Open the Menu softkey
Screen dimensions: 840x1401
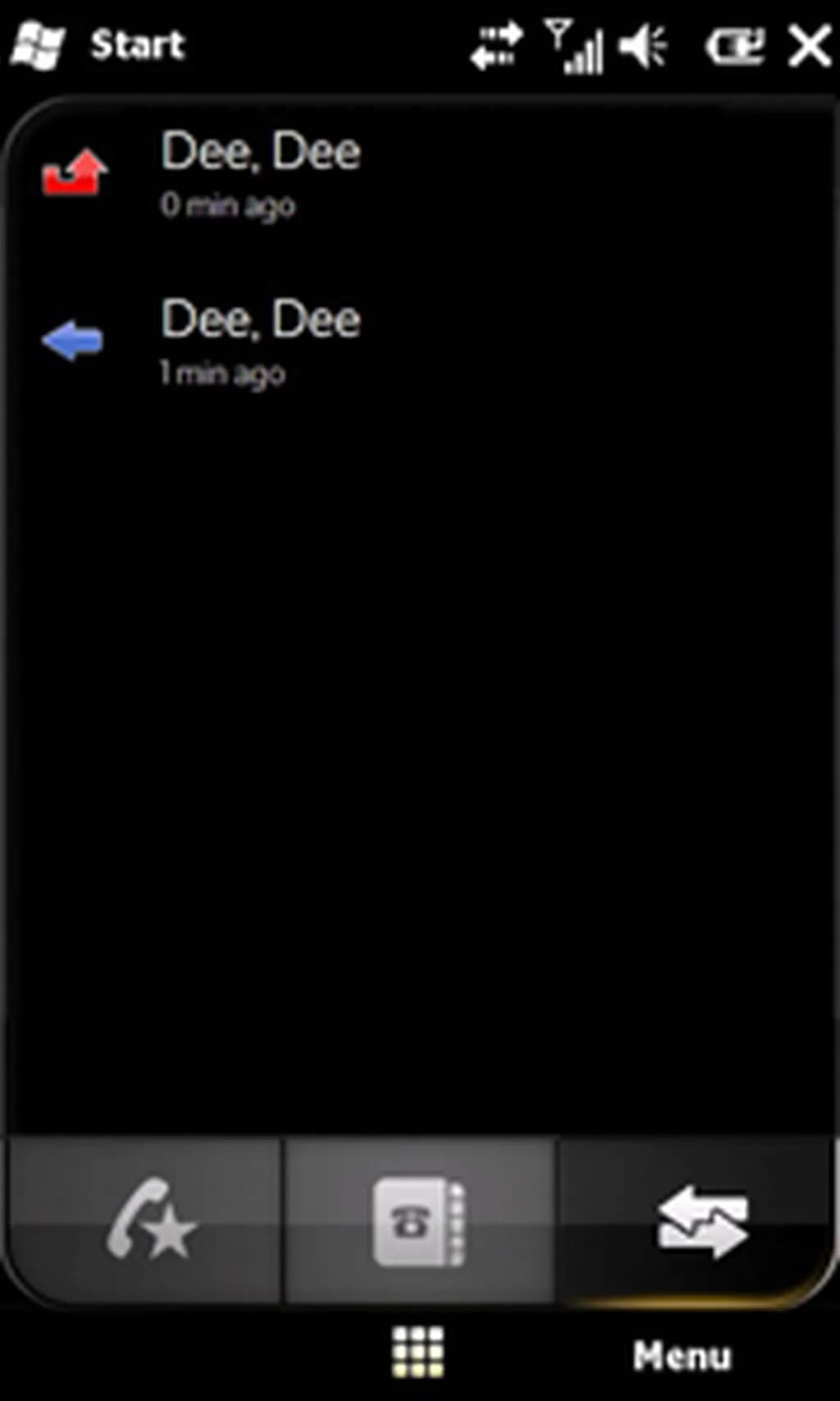coord(681,1354)
